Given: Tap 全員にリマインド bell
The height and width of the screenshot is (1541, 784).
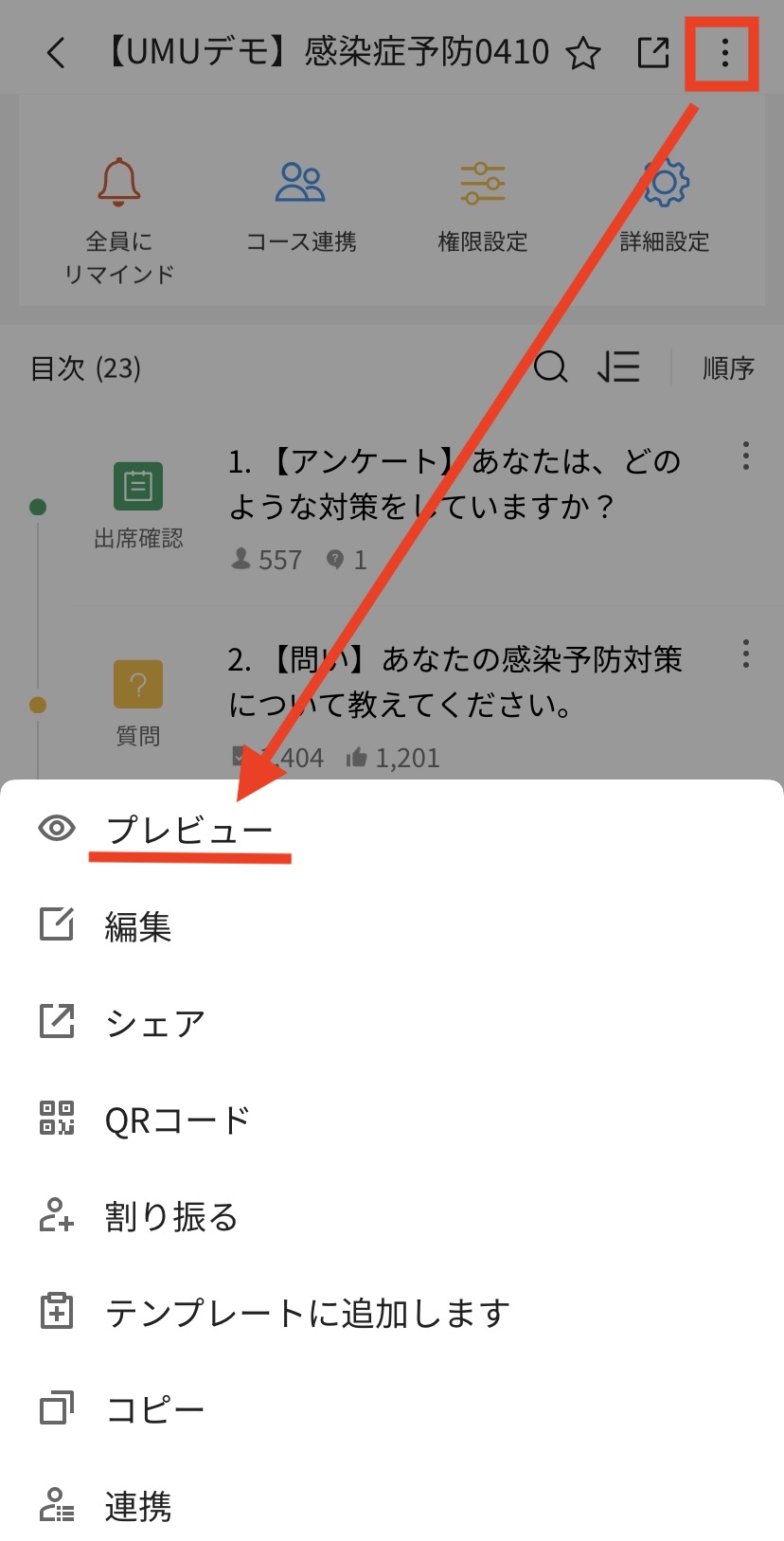Looking at the screenshot, I should (x=119, y=213).
